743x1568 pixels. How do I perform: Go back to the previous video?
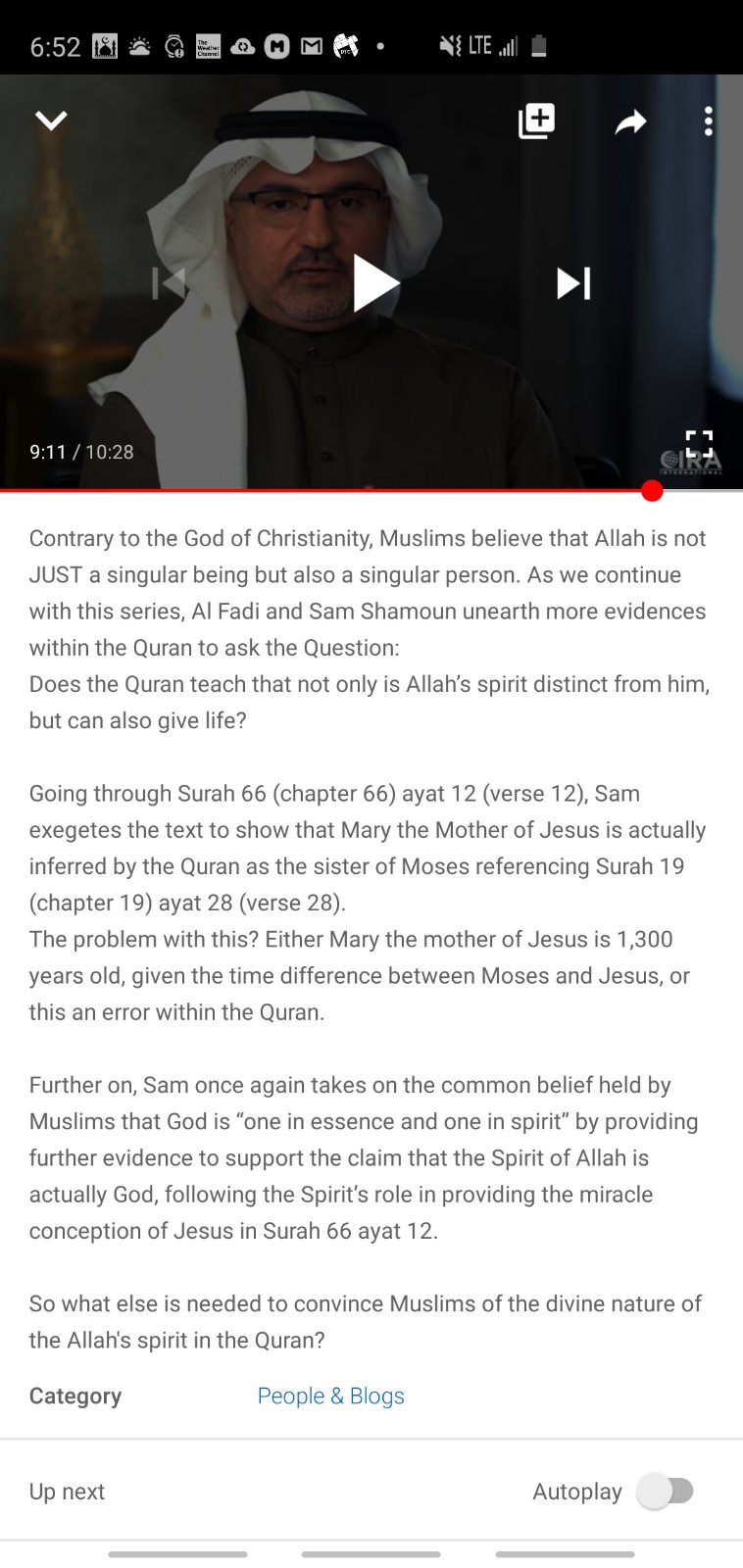tap(169, 284)
